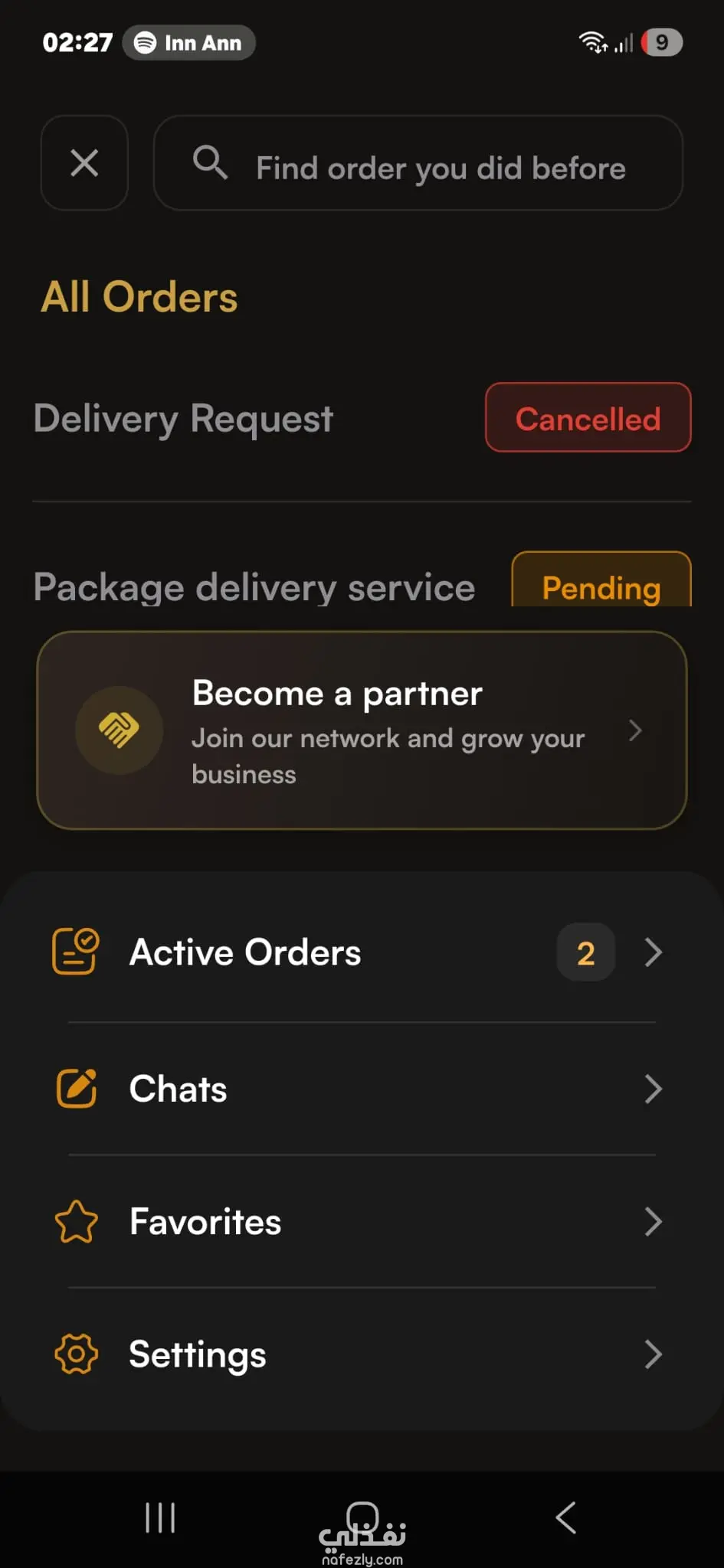Open Favorites
The width and height of the screenshot is (724, 1568).
pos(362,1221)
